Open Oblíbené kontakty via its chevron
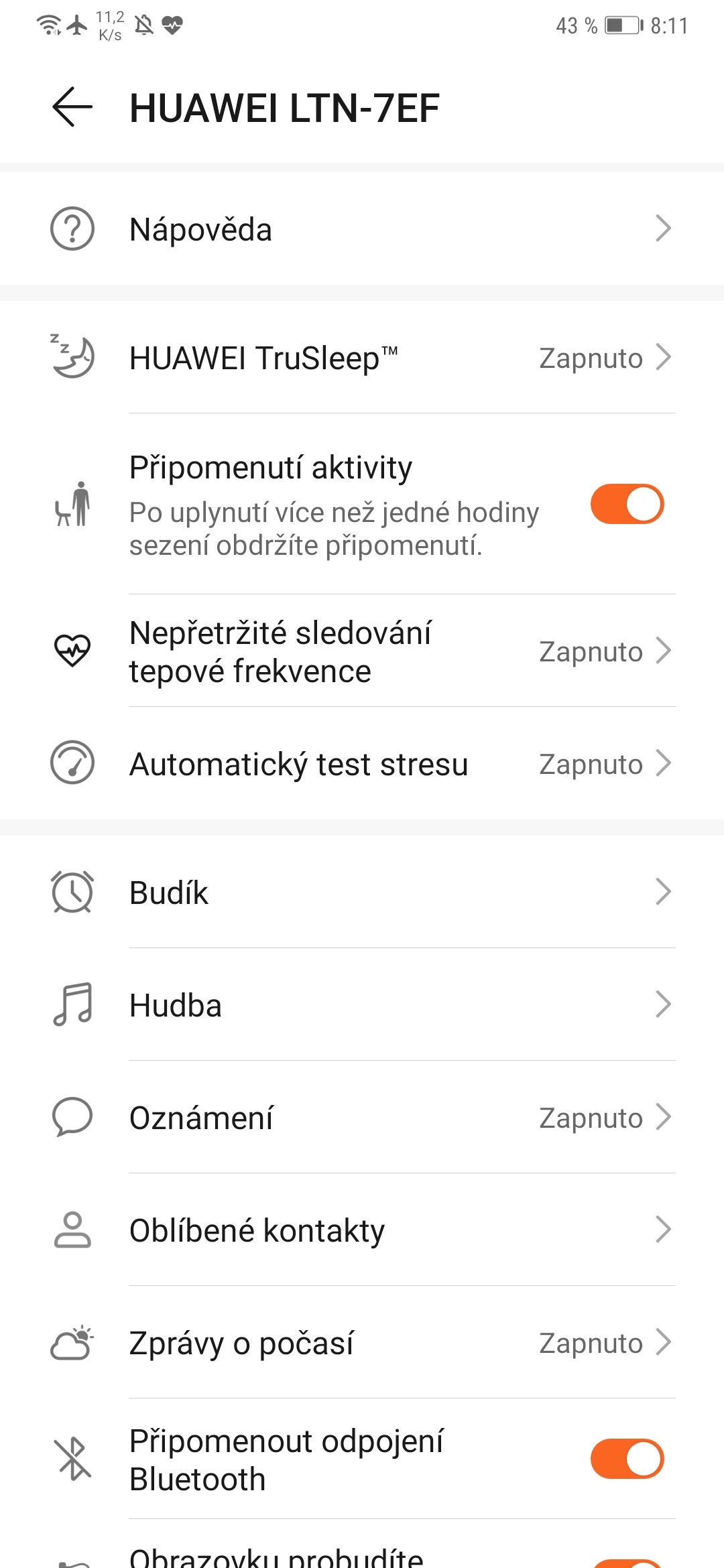The image size is (724, 1568). [x=663, y=1229]
